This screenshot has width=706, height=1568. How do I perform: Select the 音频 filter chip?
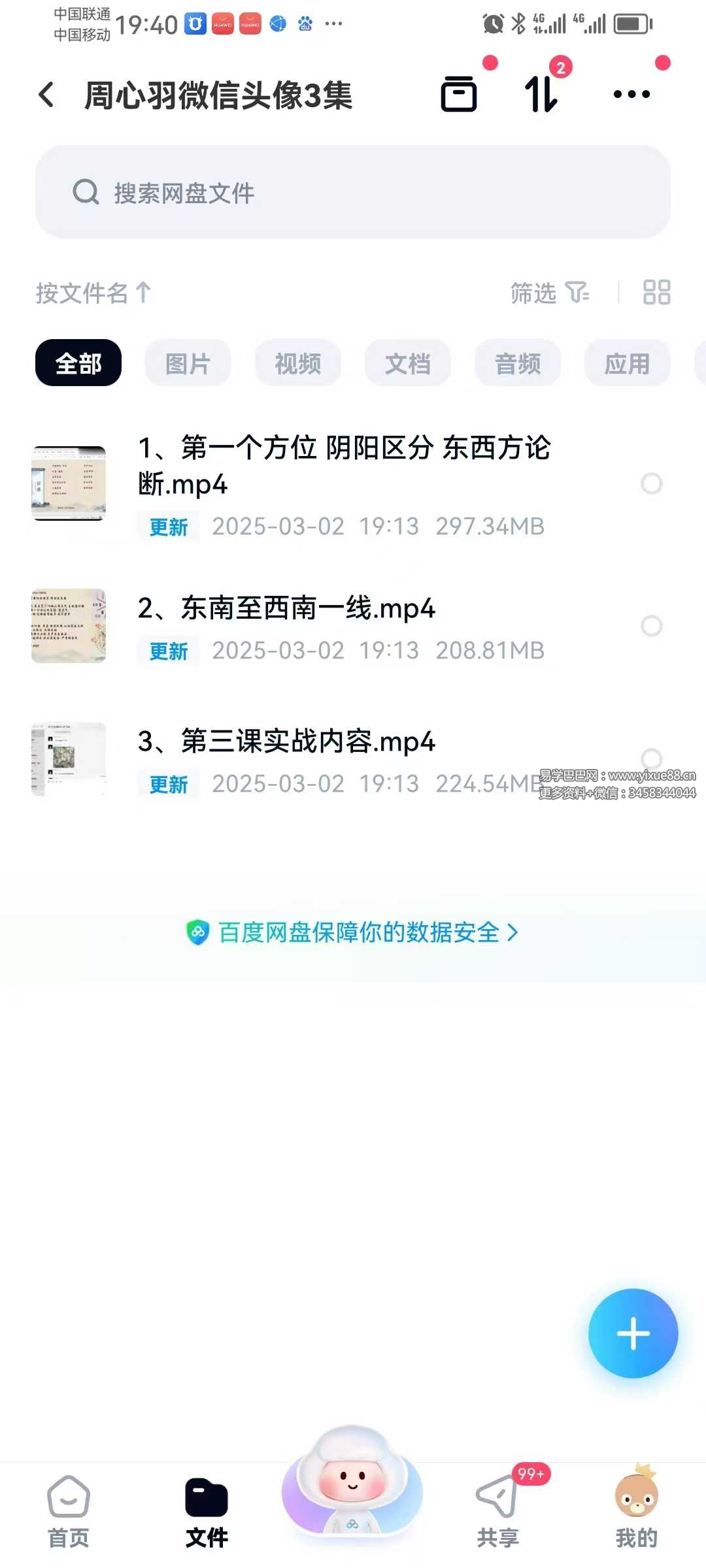pyautogui.click(x=517, y=363)
